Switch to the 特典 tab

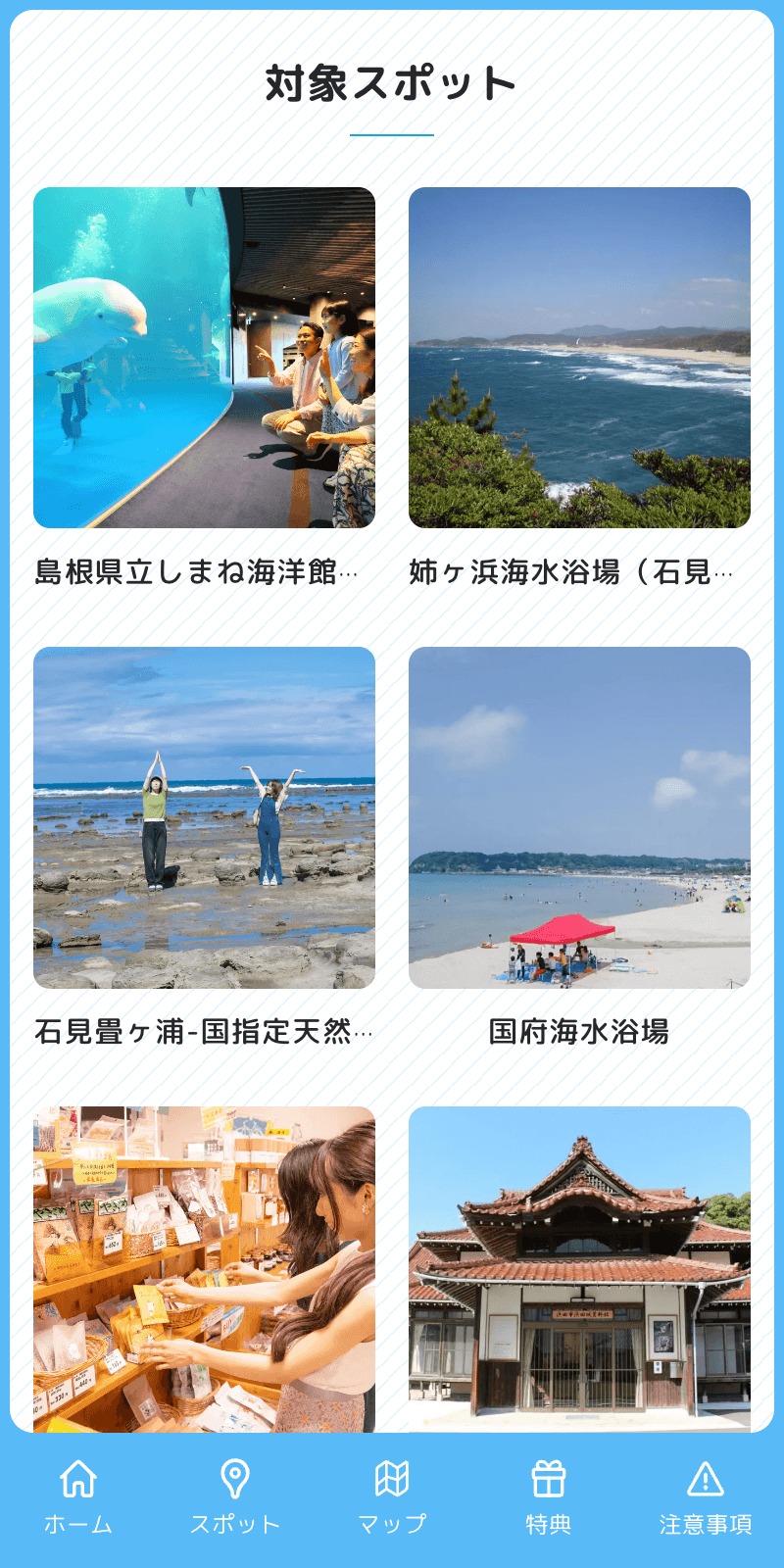coord(549,1497)
